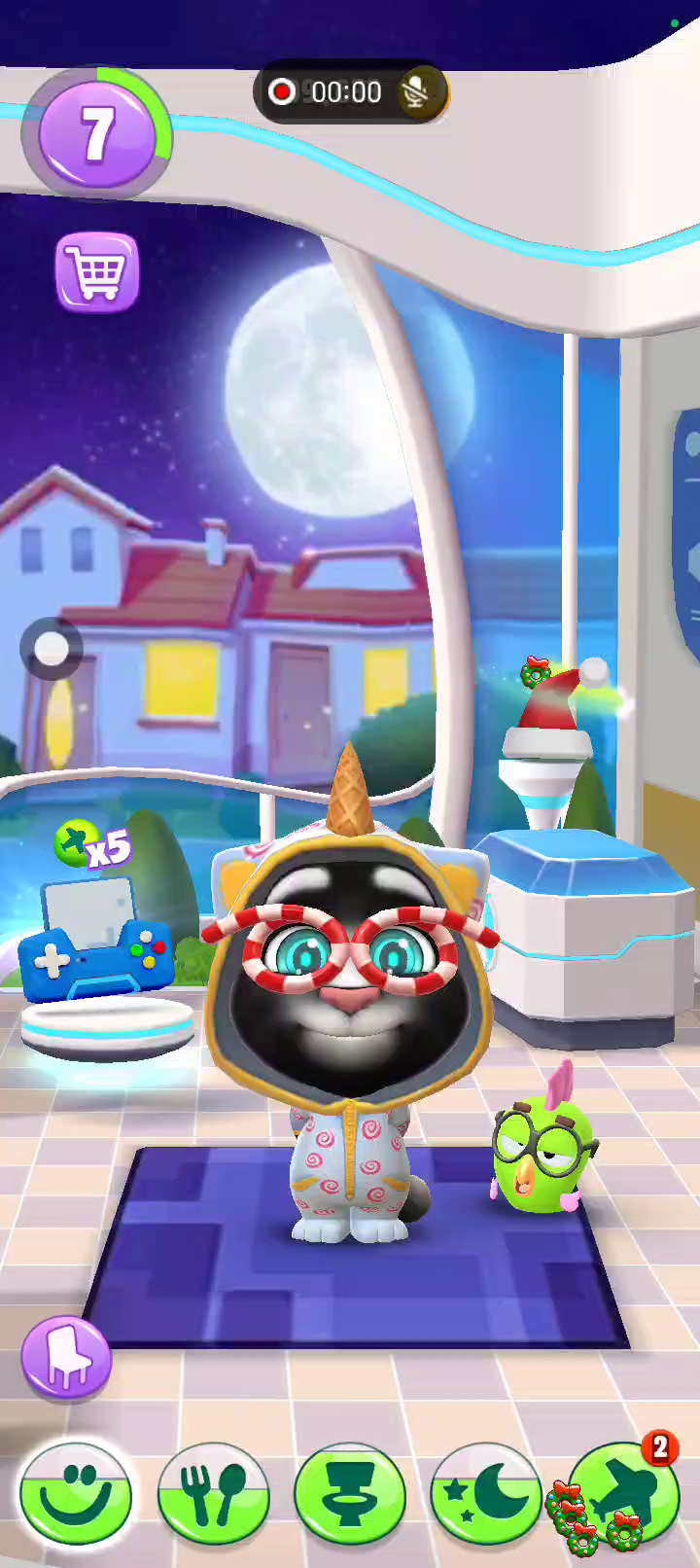Start the screen recording timer

pos(282,92)
